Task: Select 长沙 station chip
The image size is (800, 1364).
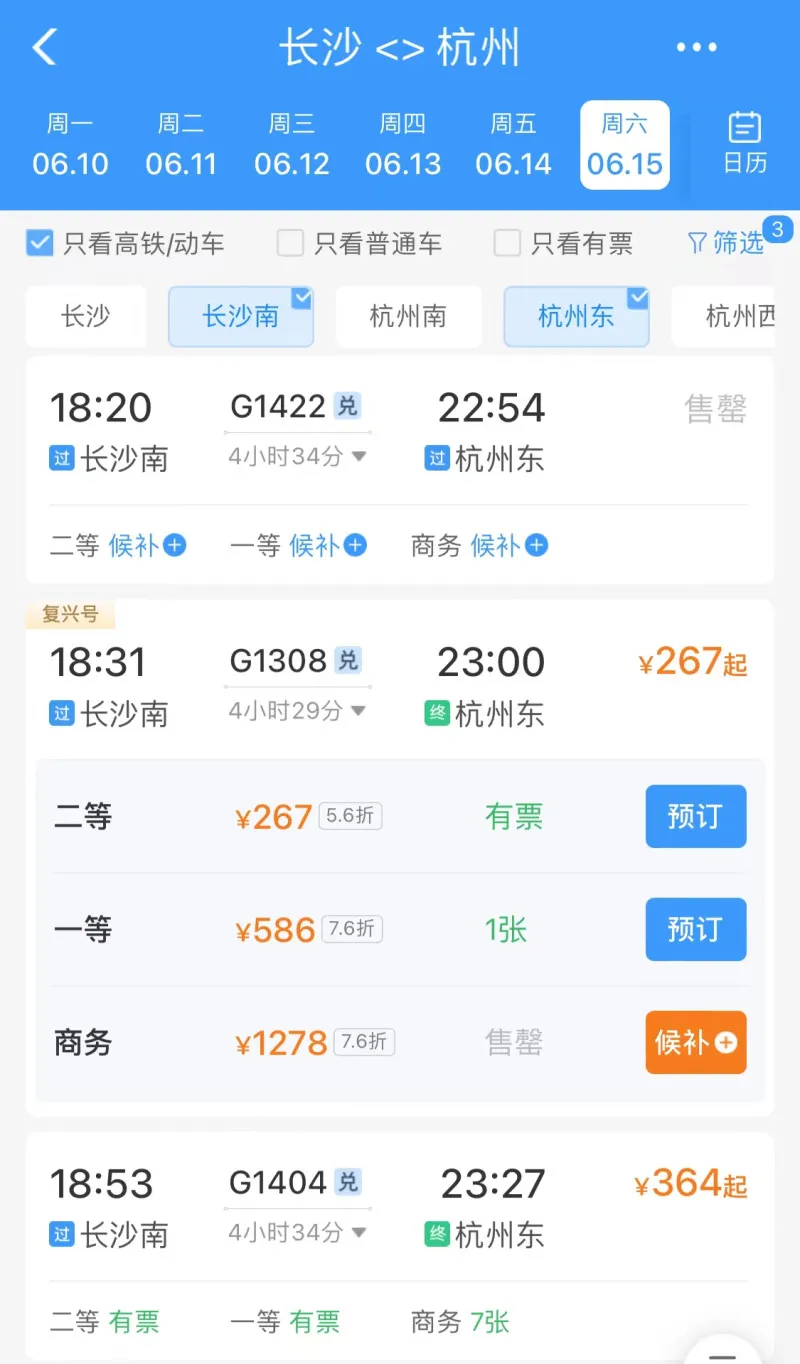Action: point(86,317)
